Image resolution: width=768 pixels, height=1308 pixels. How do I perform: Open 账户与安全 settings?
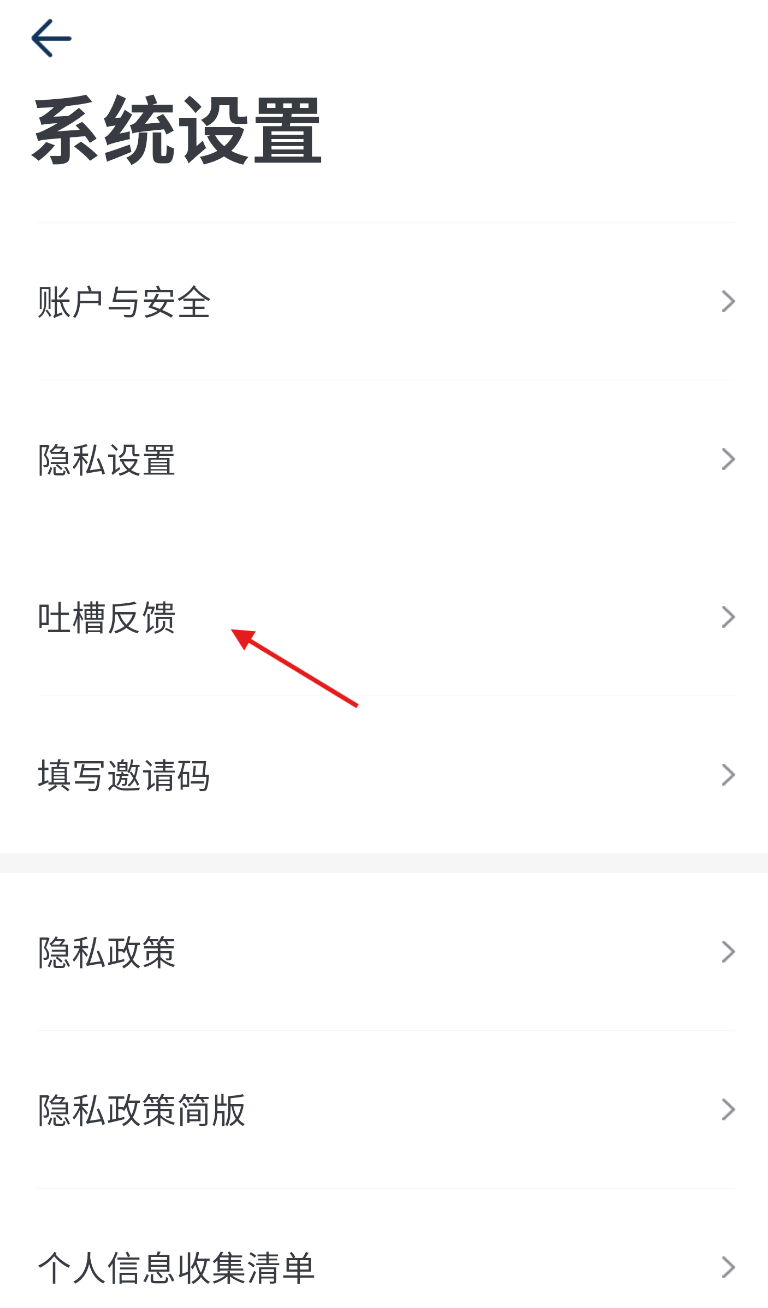[x=384, y=302]
